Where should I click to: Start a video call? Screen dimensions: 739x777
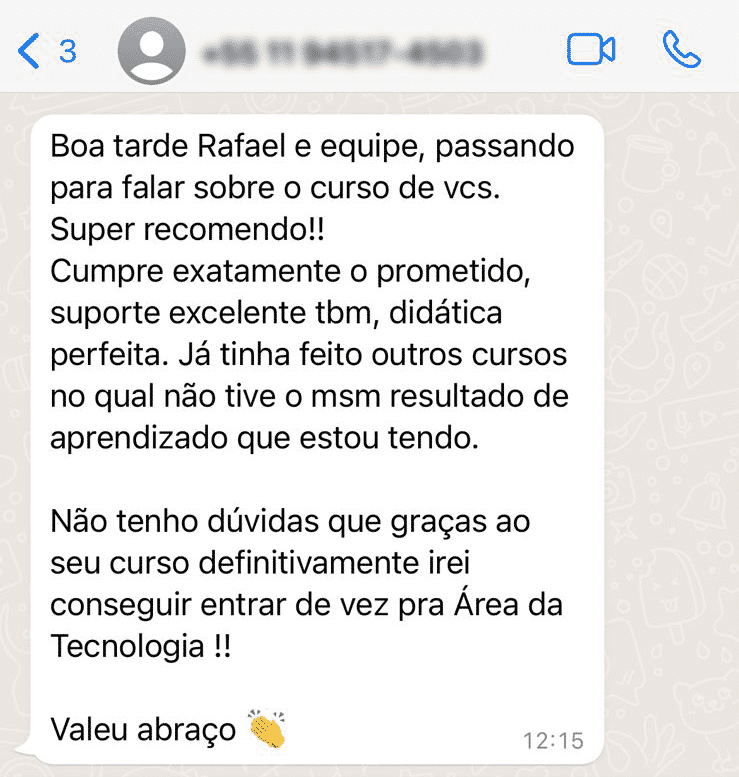(x=590, y=50)
